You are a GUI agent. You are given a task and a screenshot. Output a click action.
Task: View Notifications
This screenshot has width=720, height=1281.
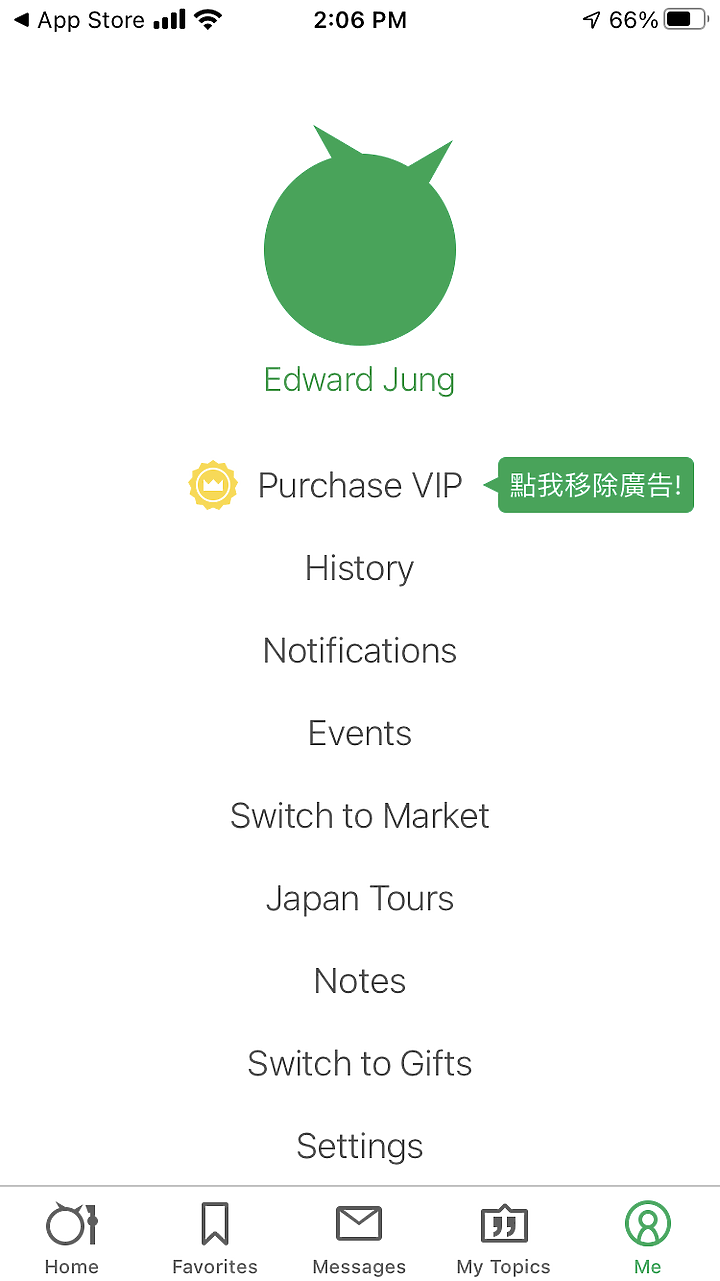coord(360,651)
